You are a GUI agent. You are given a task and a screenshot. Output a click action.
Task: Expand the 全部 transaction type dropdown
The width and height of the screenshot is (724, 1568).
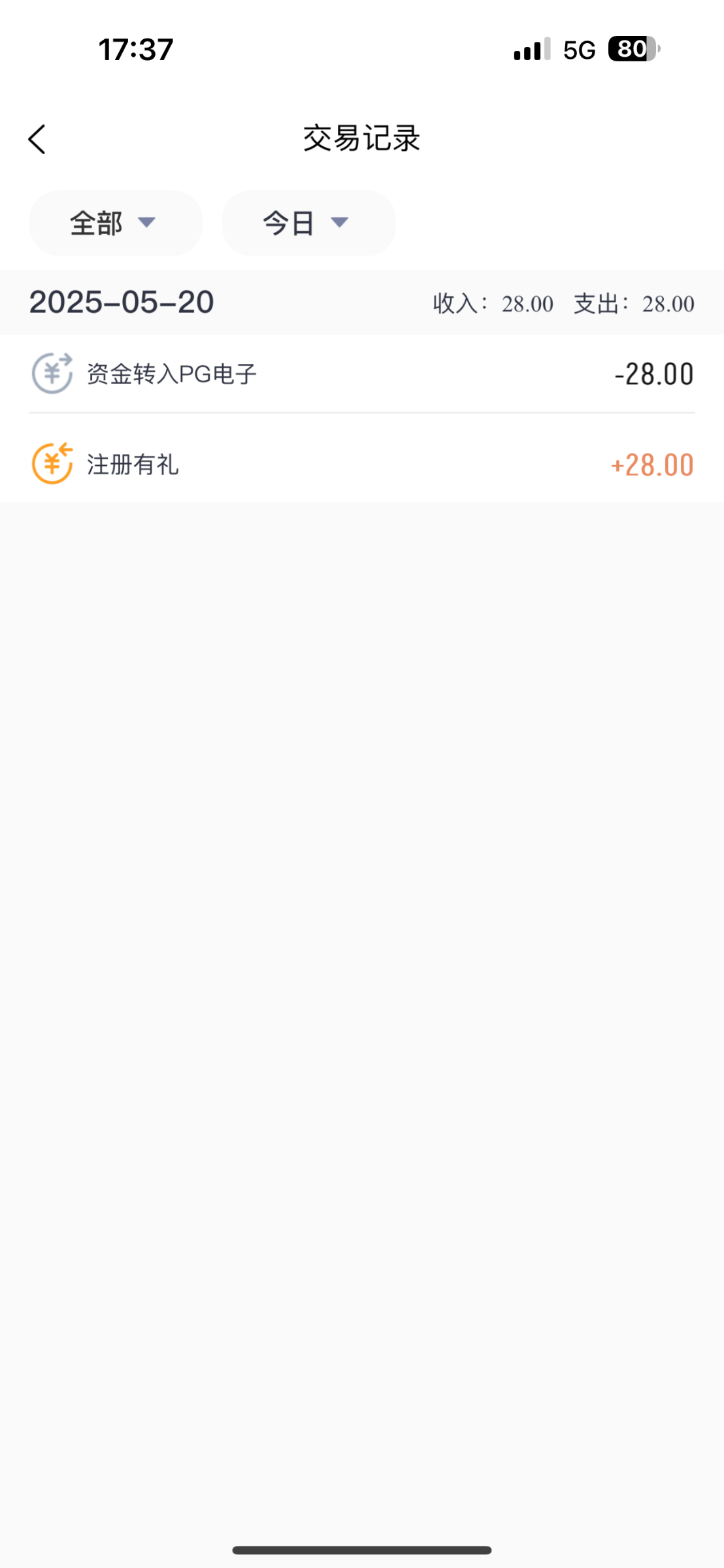116,223
